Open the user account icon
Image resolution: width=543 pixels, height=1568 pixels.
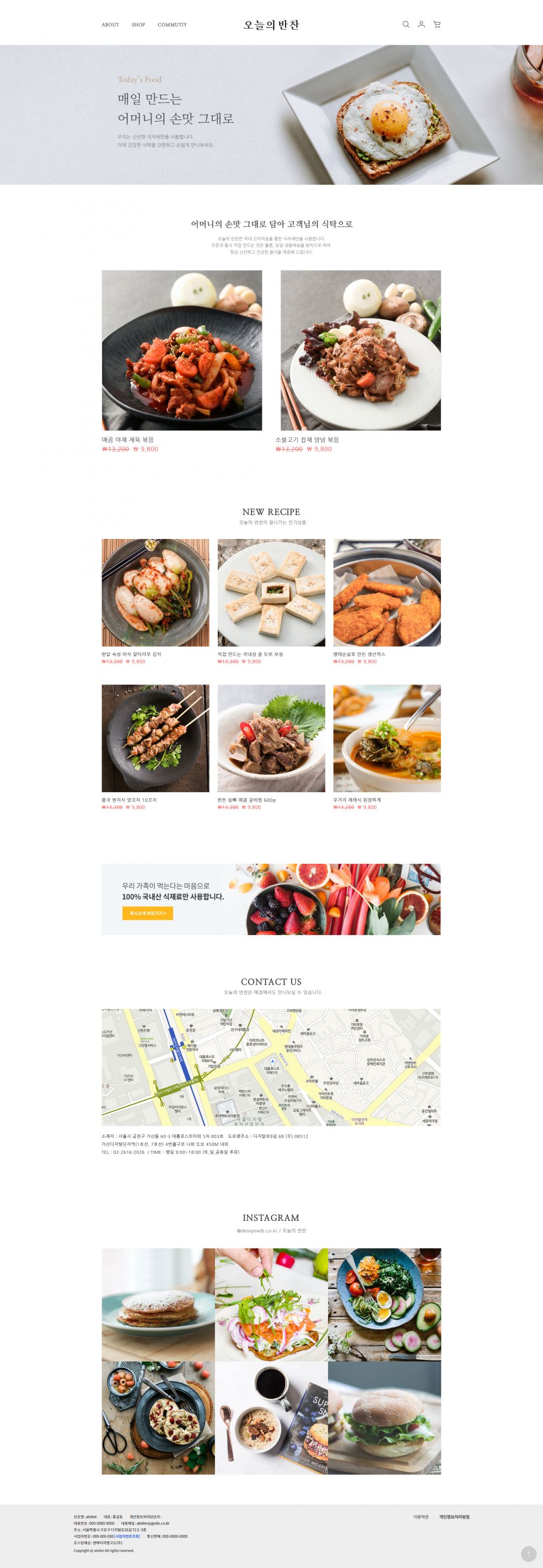pos(421,24)
